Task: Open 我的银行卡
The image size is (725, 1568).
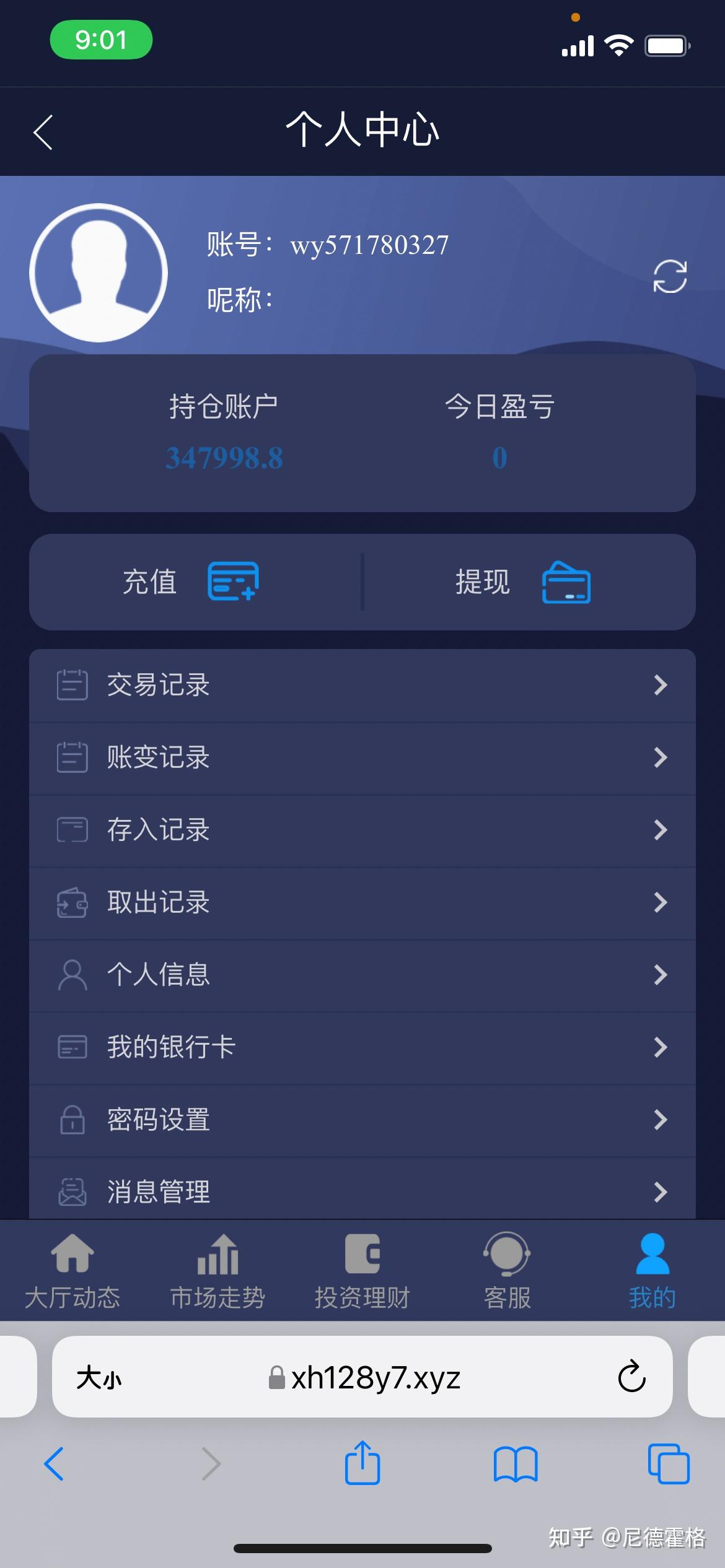Action: (362, 1047)
